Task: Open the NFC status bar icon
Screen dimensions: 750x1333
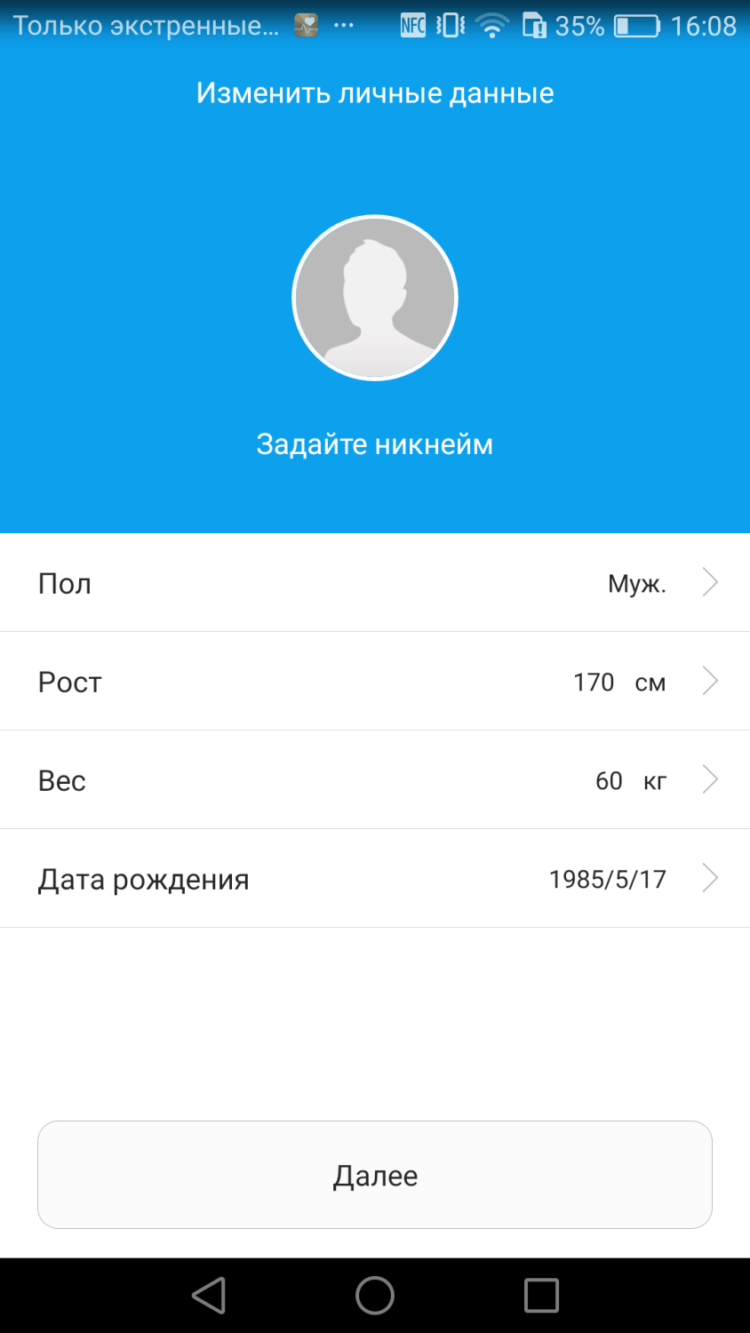Action: [413, 24]
